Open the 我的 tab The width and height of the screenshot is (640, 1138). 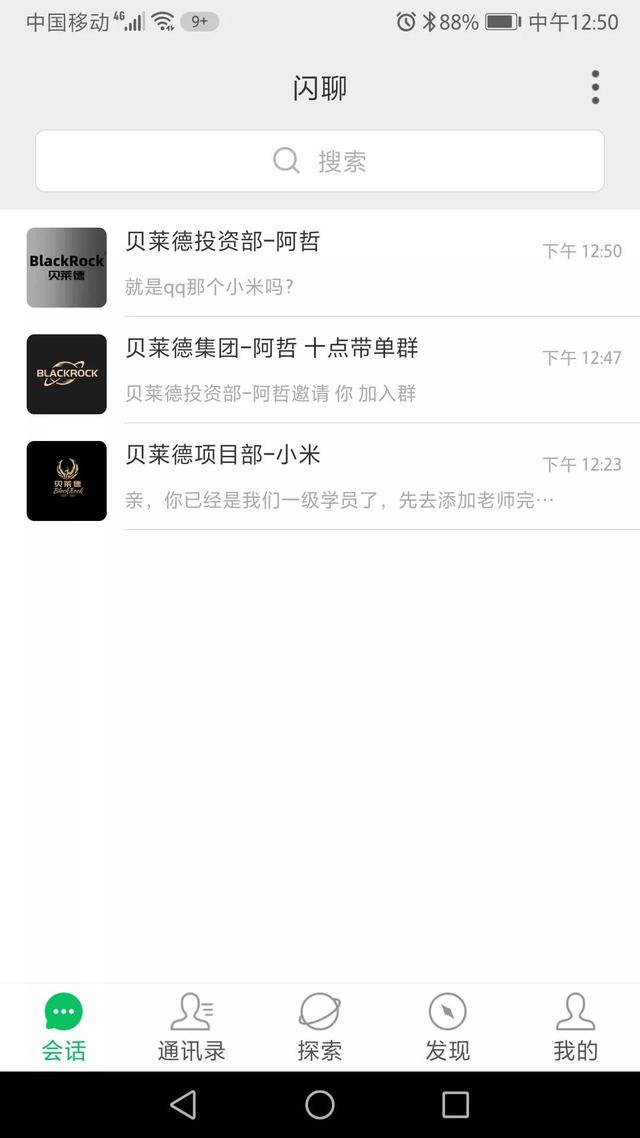(575, 1027)
